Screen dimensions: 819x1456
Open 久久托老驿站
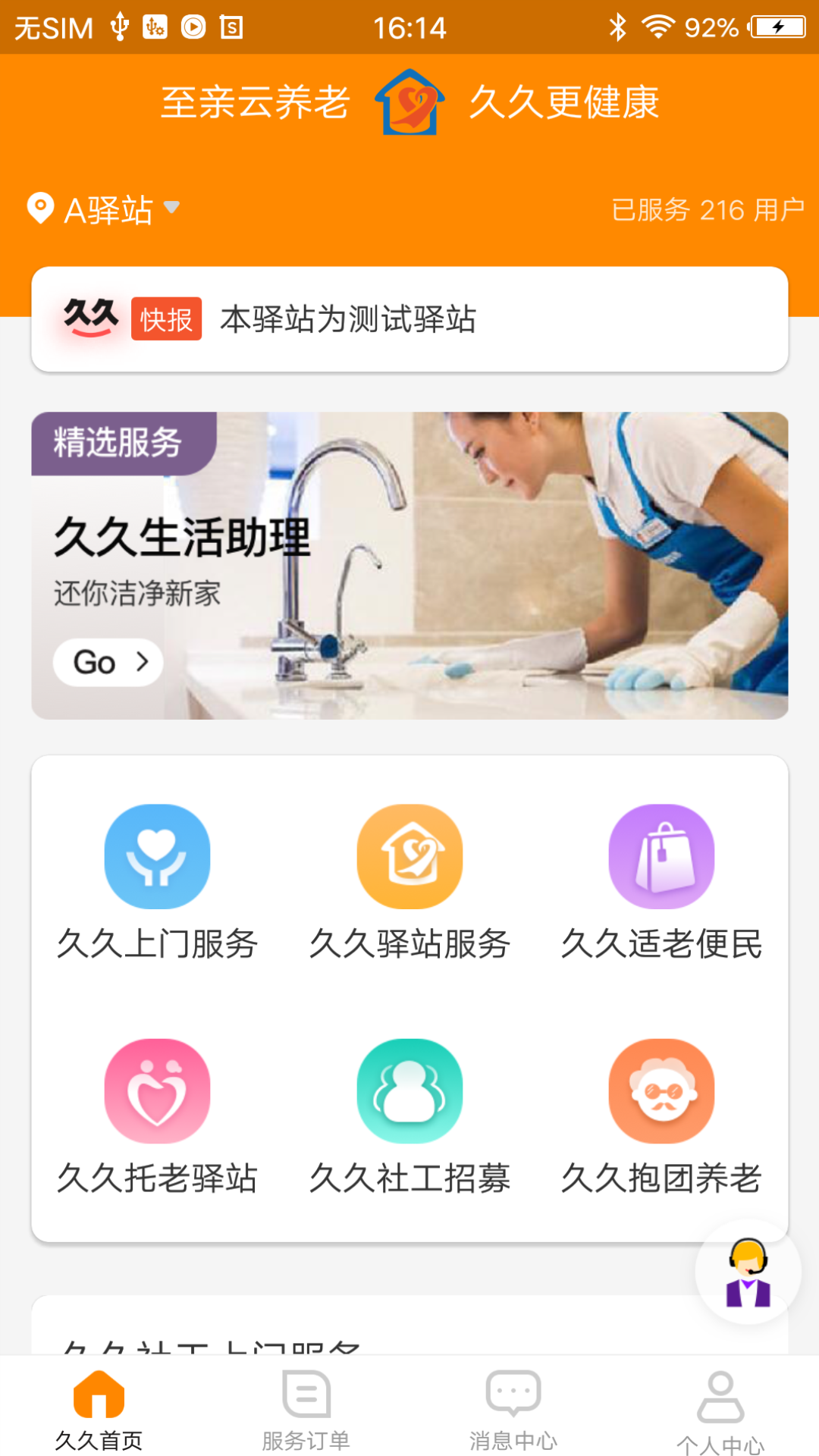click(x=157, y=1116)
